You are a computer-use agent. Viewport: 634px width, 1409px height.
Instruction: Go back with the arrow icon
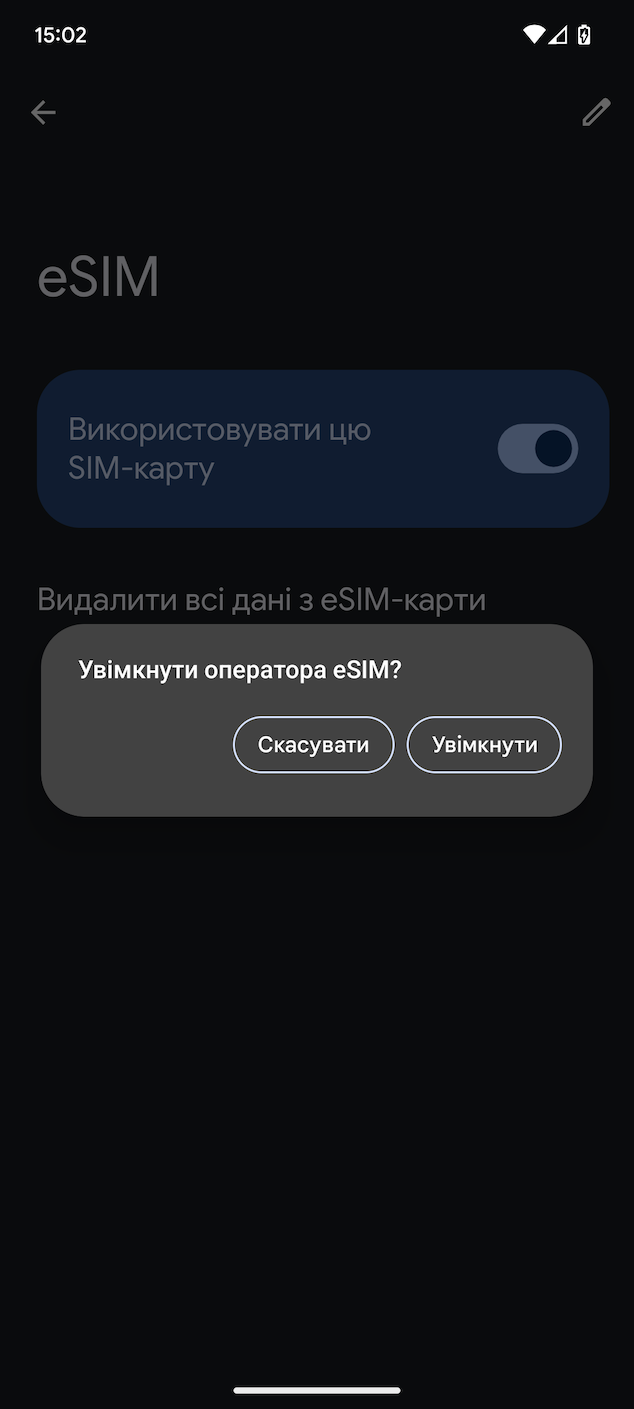pos(43,112)
